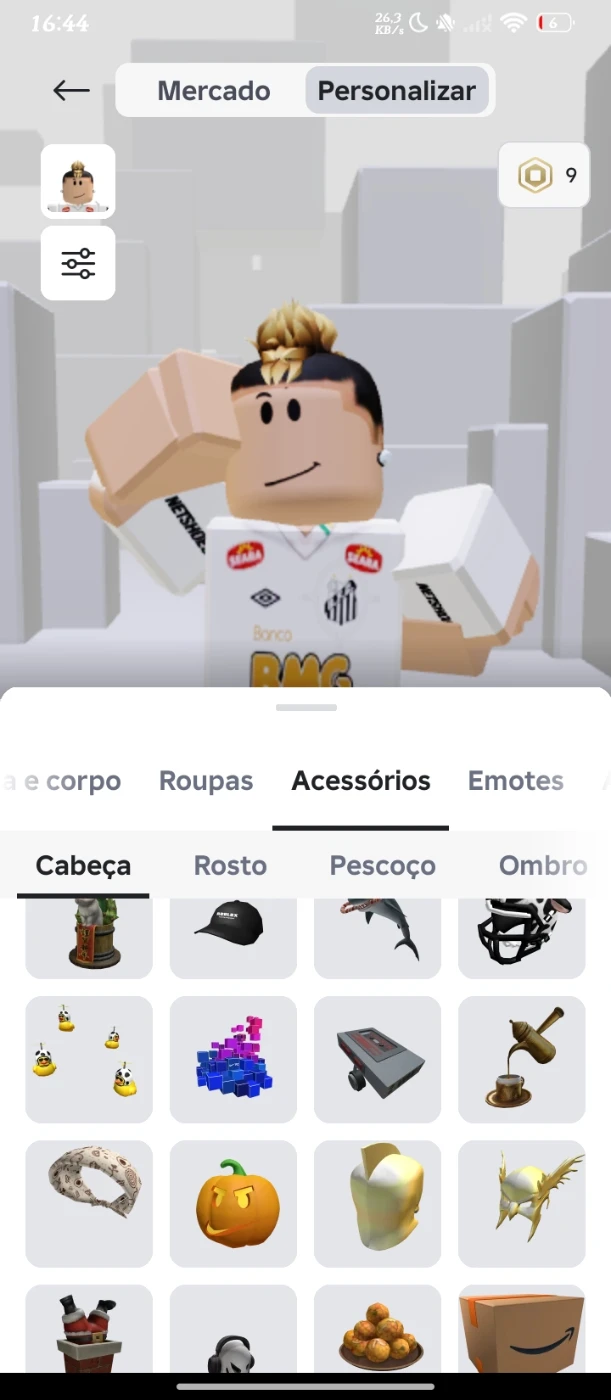The image size is (611, 1400).
Task: Select the Personalizar tab
Action: pyautogui.click(x=396, y=91)
